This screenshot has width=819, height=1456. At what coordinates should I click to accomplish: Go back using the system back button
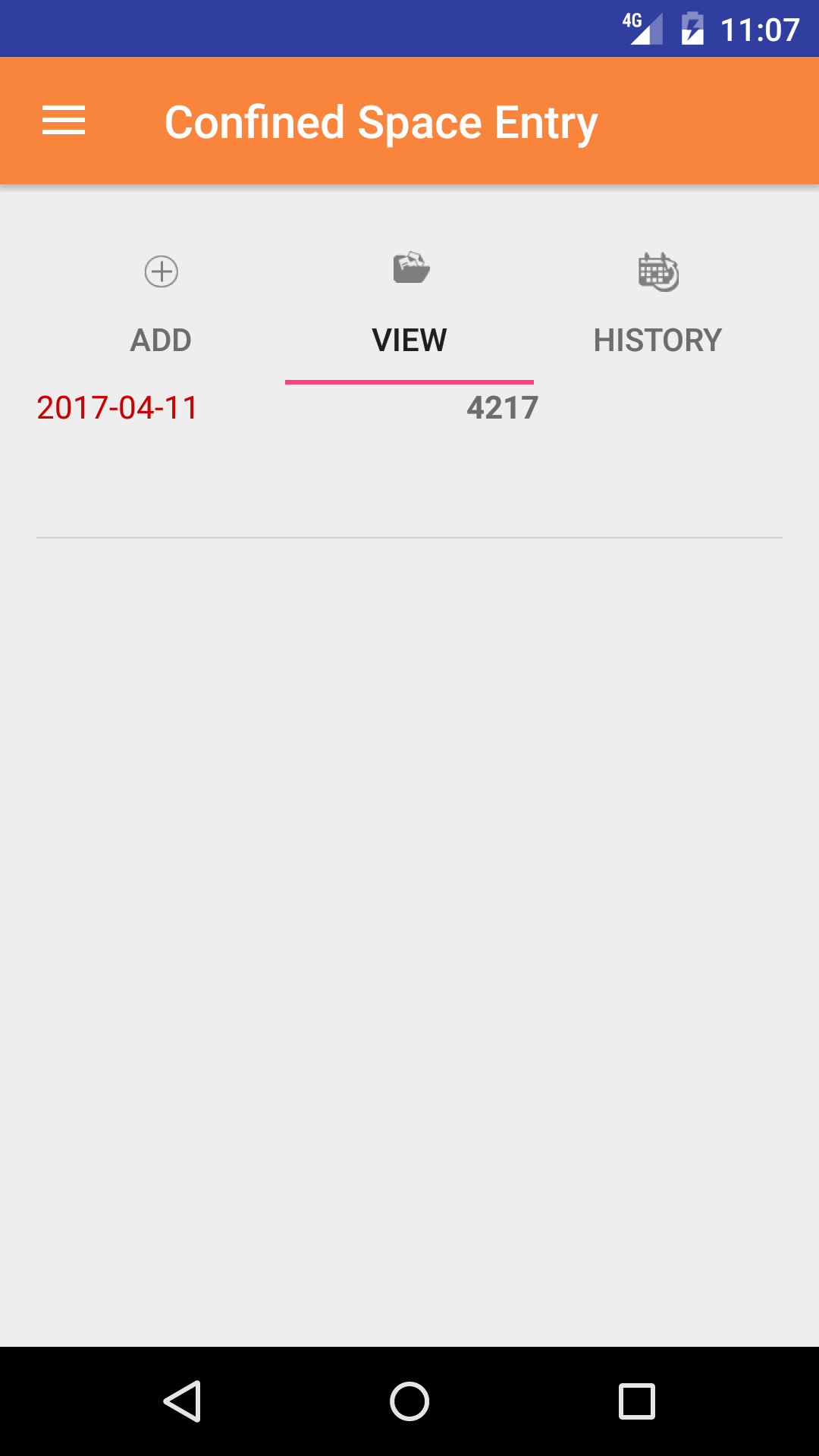tap(182, 1401)
